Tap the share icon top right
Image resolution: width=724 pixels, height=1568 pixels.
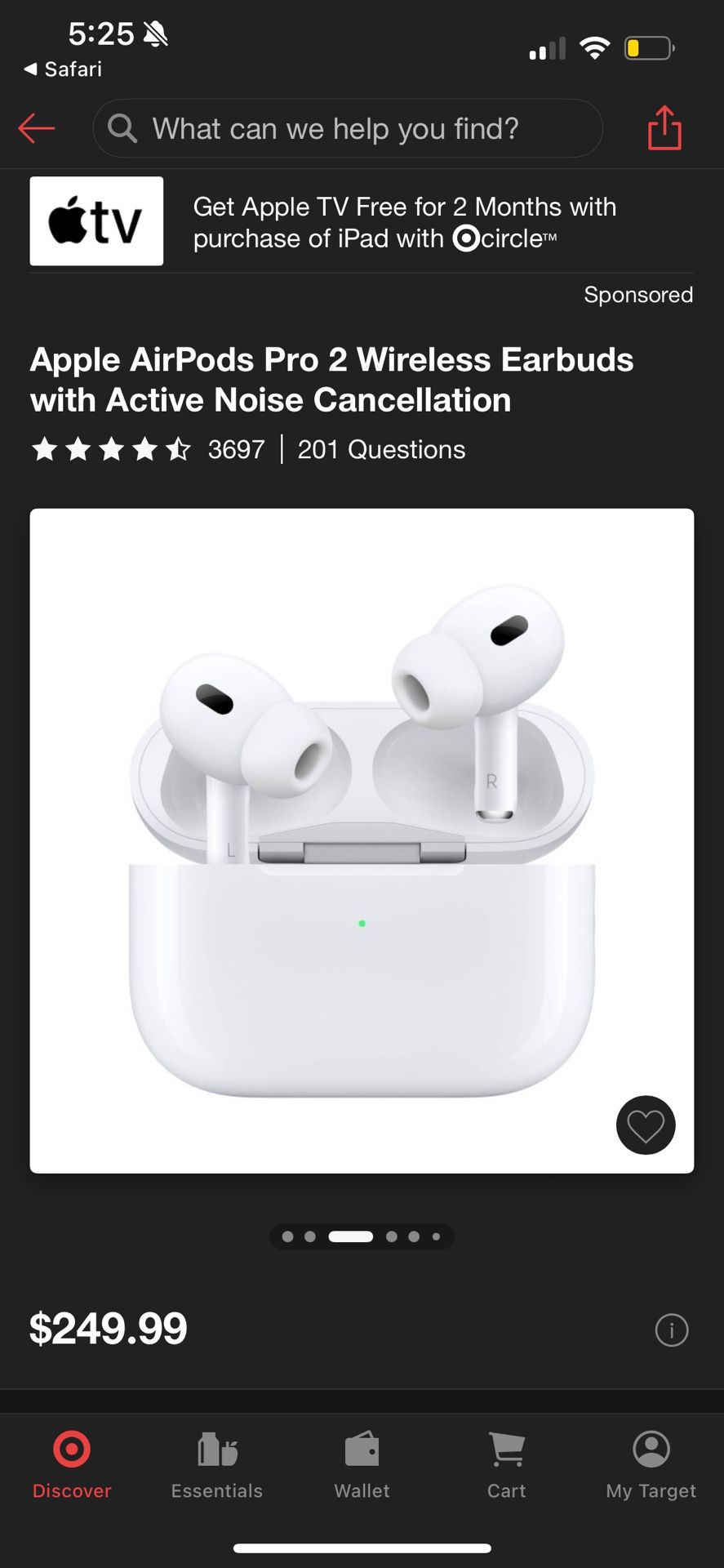click(x=664, y=127)
